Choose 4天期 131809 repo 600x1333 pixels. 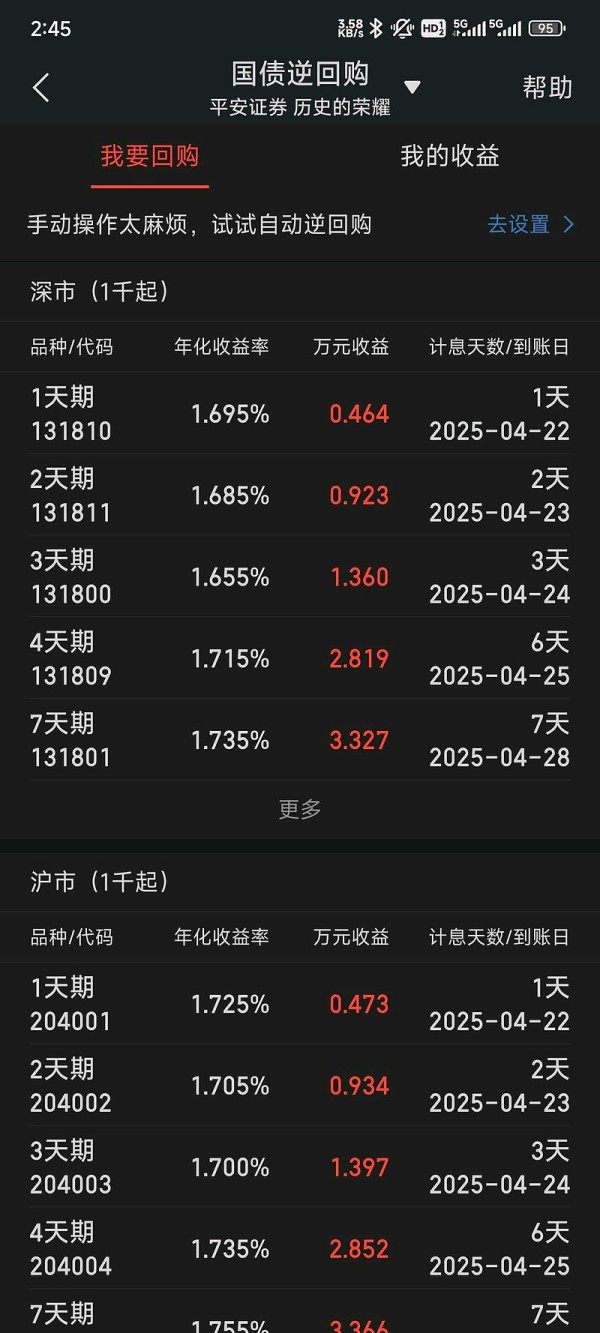(300, 660)
